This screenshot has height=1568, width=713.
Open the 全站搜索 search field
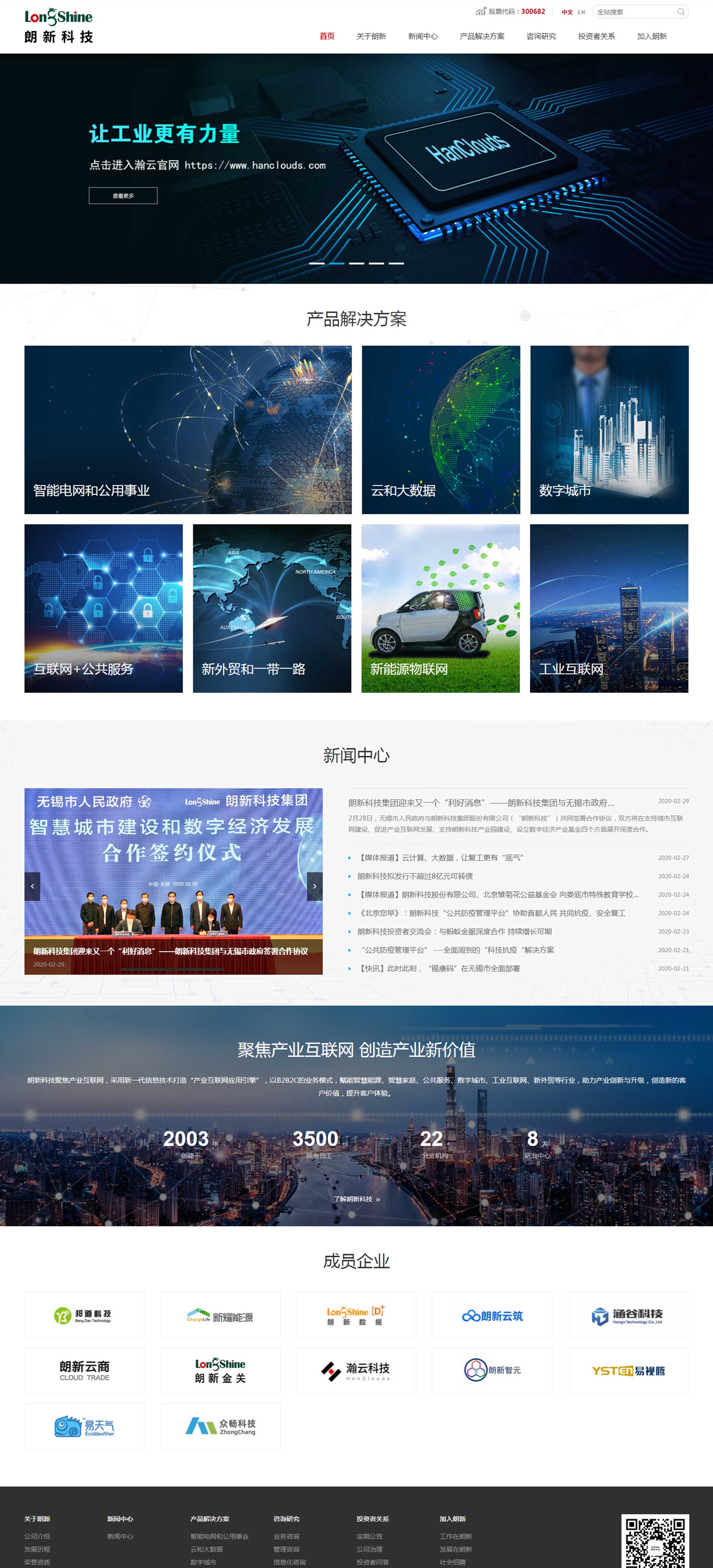[633, 12]
